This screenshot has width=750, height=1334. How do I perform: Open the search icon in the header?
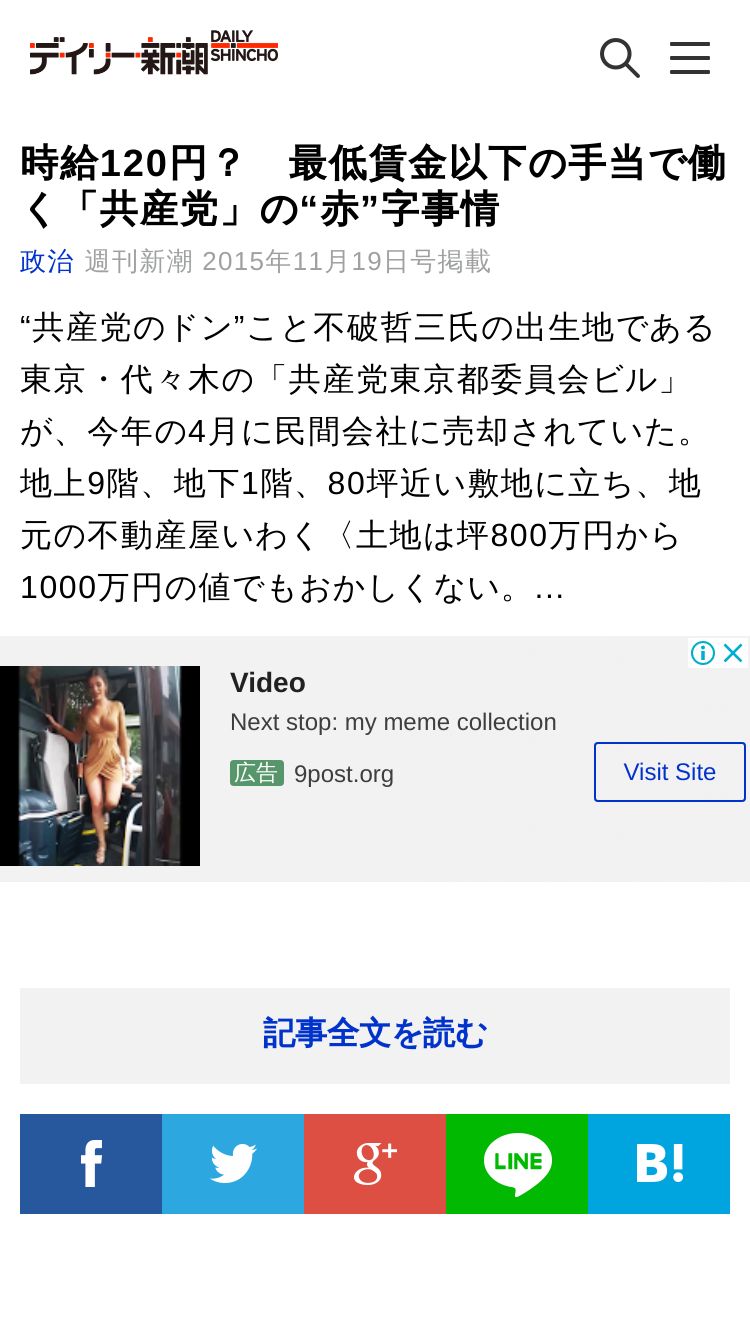[x=619, y=58]
